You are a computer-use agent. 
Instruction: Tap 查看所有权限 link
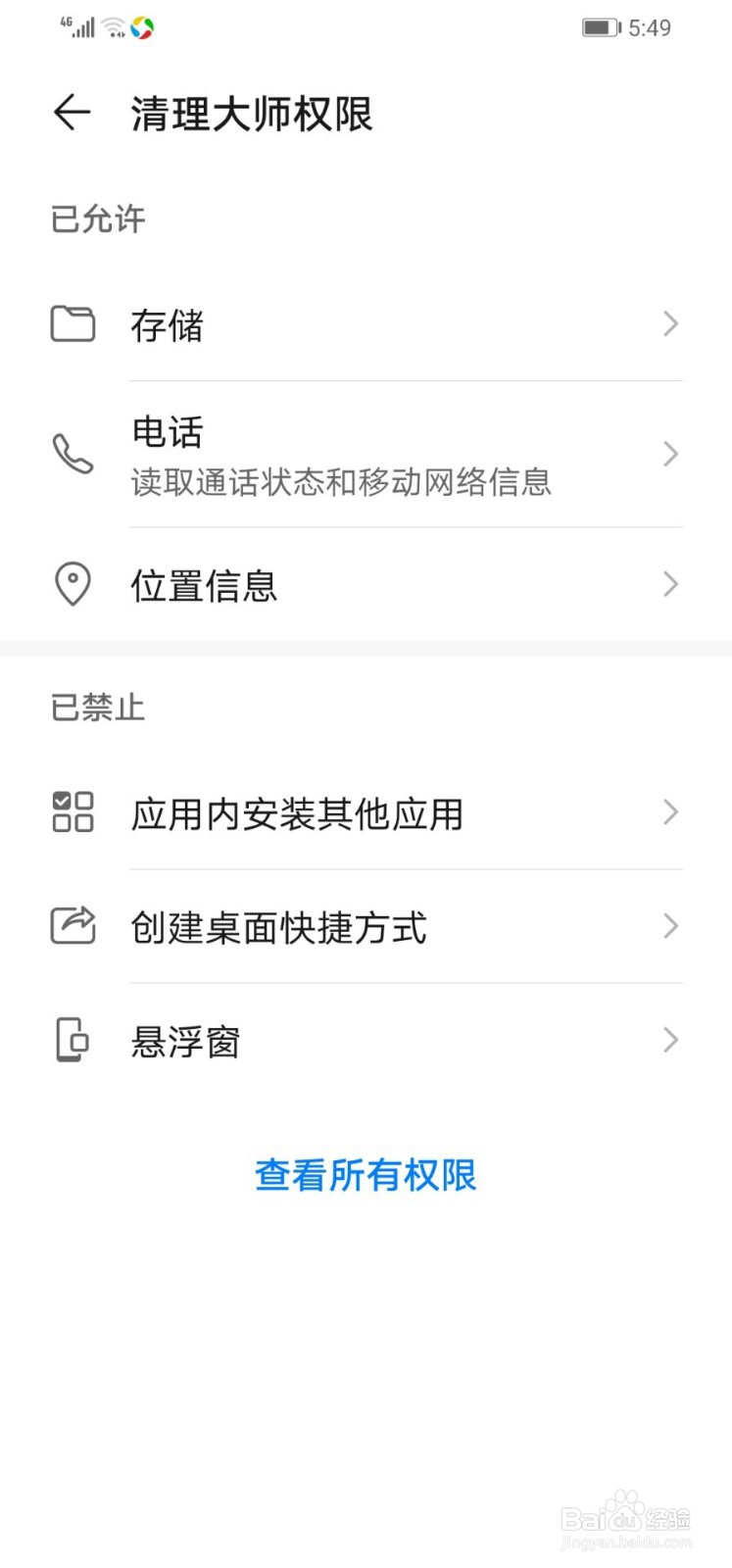(x=366, y=1175)
